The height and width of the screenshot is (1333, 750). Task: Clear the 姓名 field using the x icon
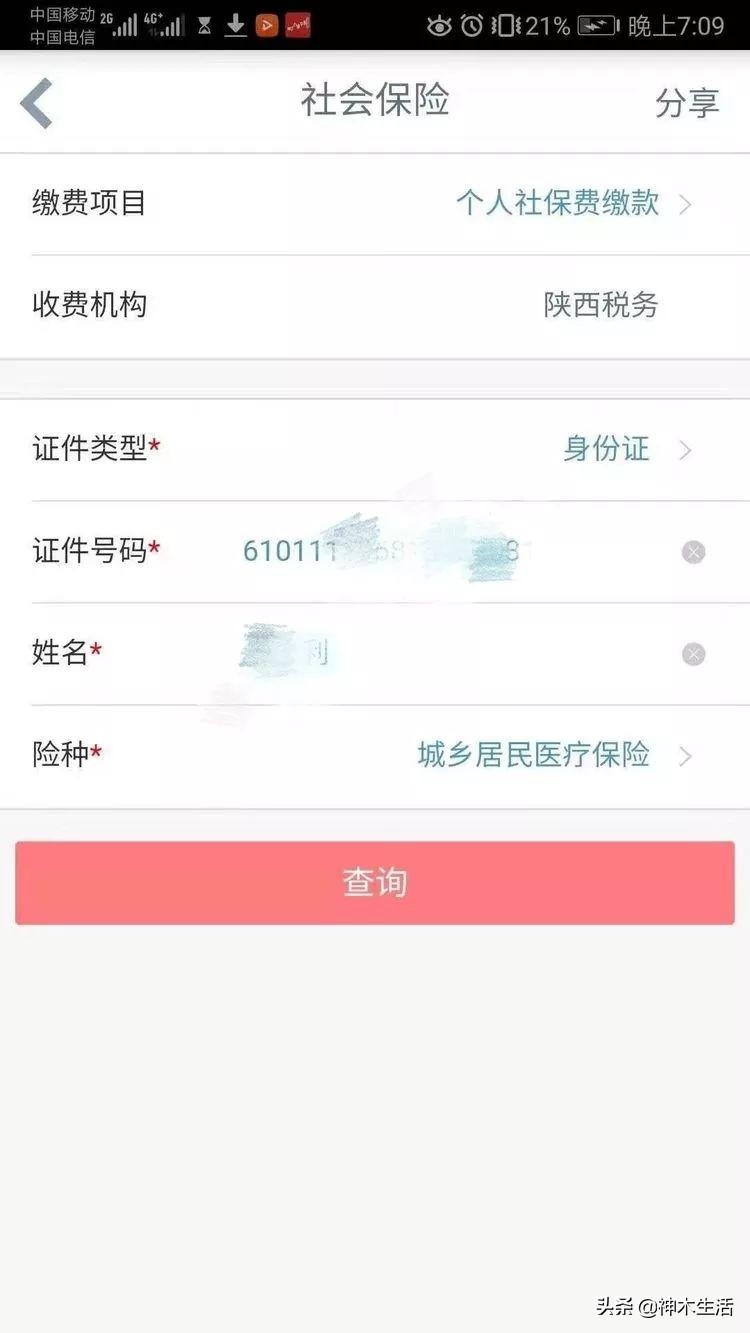[693, 654]
